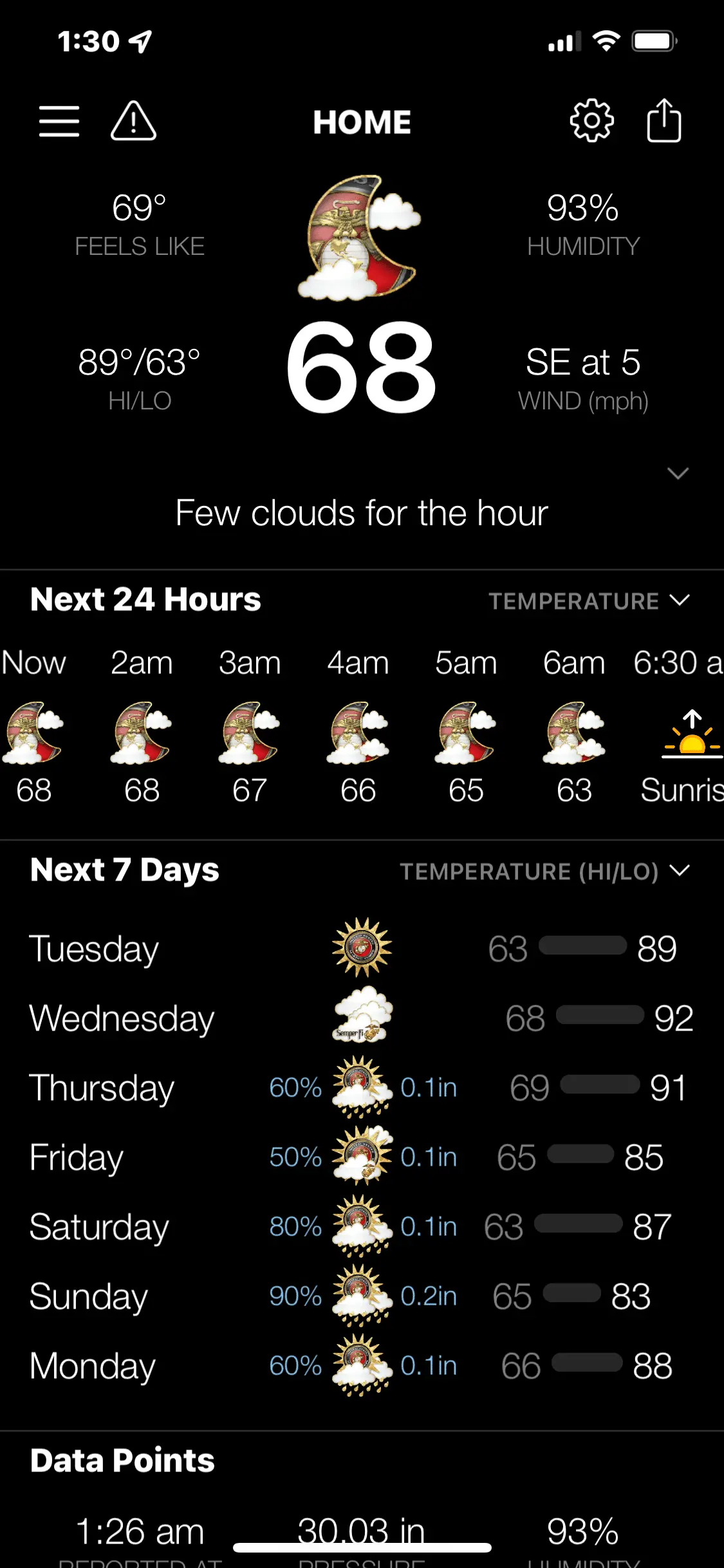Open the TEMPERATURE (HI/LO) dropdown
Viewport: 724px width, 1568px height.
pyautogui.click(x=544, y=872)
